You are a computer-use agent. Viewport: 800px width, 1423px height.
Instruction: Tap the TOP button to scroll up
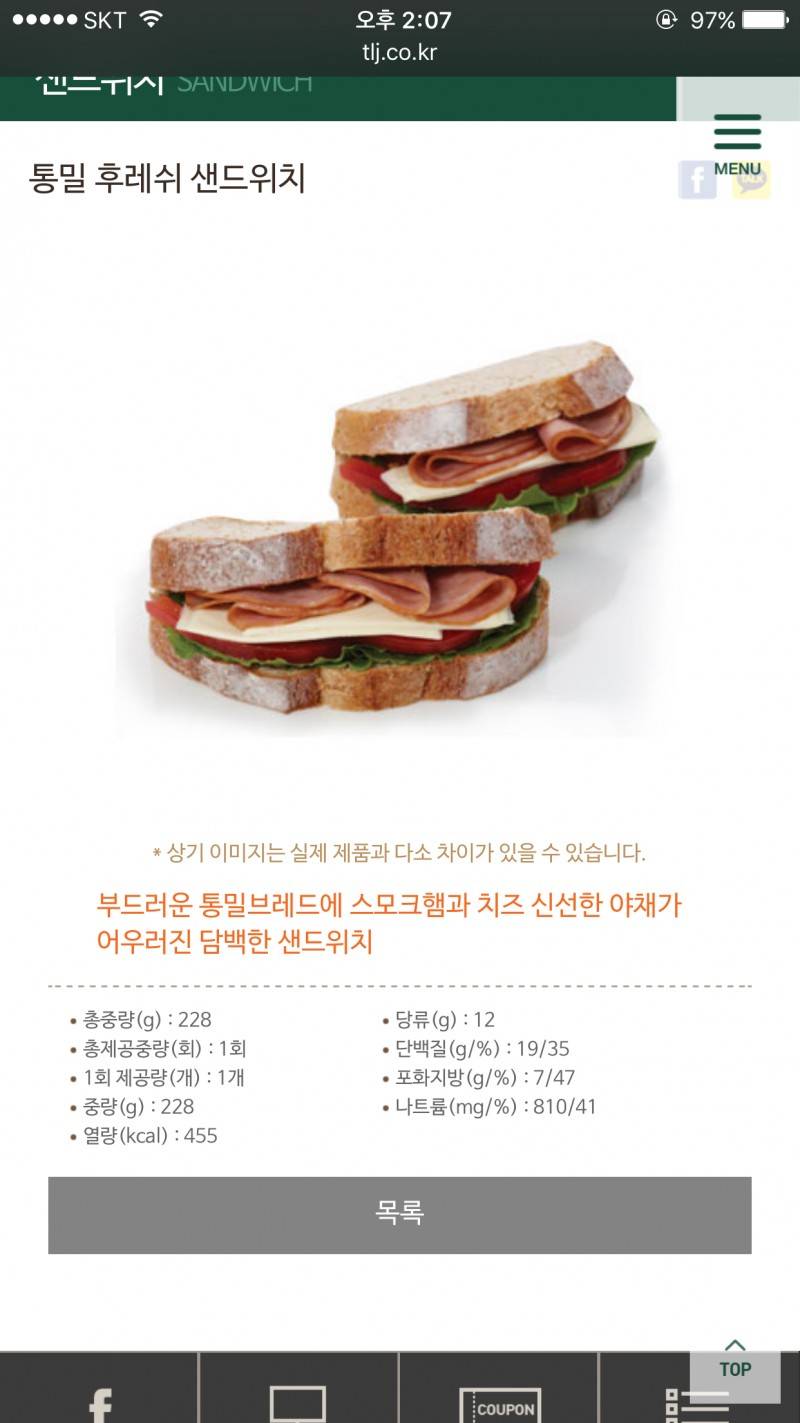click(736, 1371)
